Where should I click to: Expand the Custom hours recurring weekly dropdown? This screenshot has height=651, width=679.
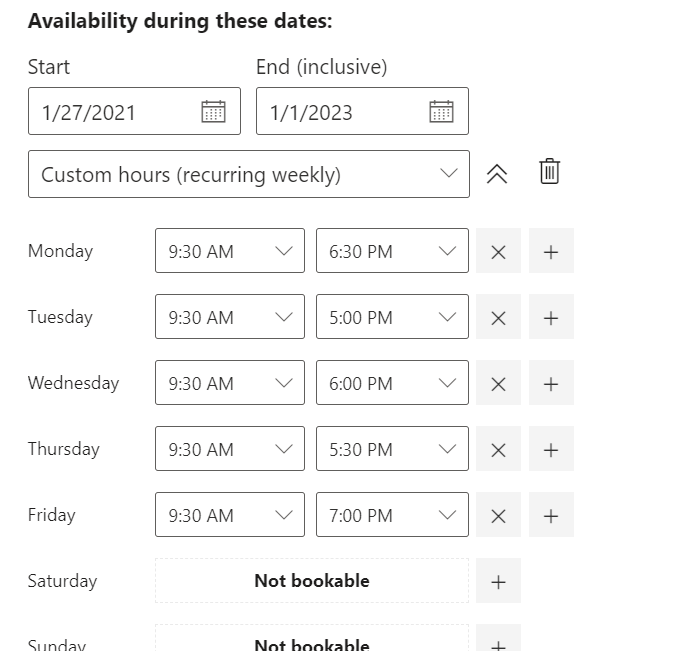(x=249, y=174)
